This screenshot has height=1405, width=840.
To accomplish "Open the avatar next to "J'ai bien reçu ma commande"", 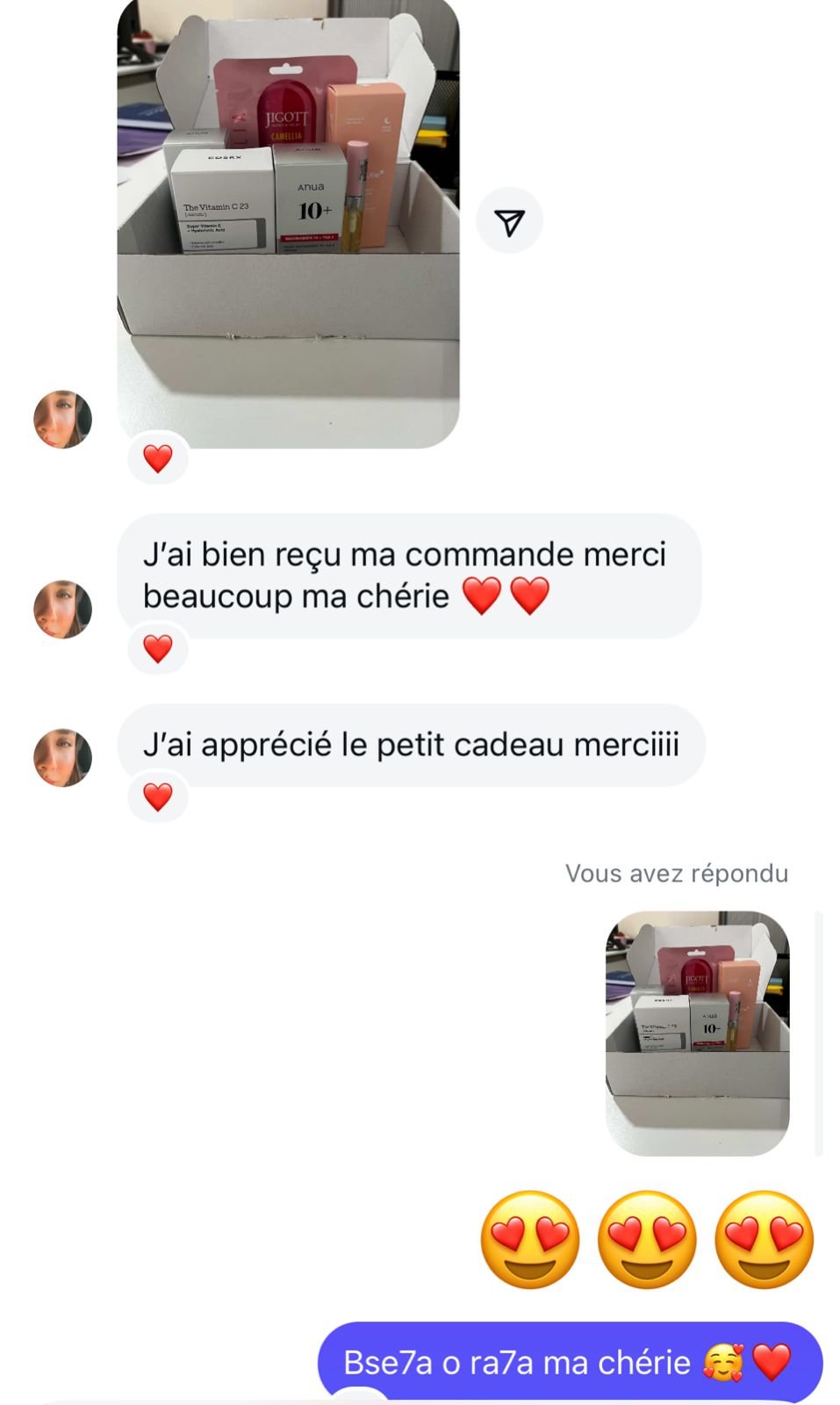I will pyautogui.click(x=62, y=609).
